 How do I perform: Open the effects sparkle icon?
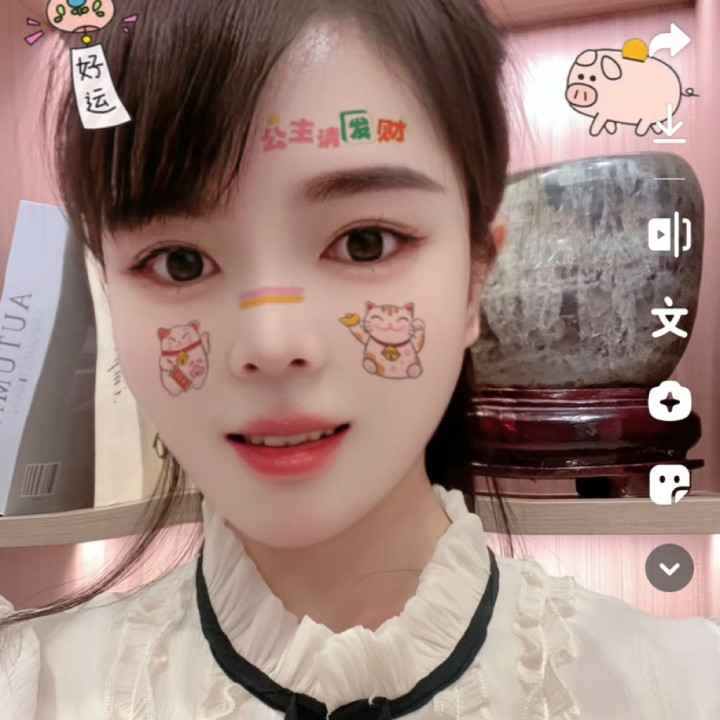click(669, 403)
